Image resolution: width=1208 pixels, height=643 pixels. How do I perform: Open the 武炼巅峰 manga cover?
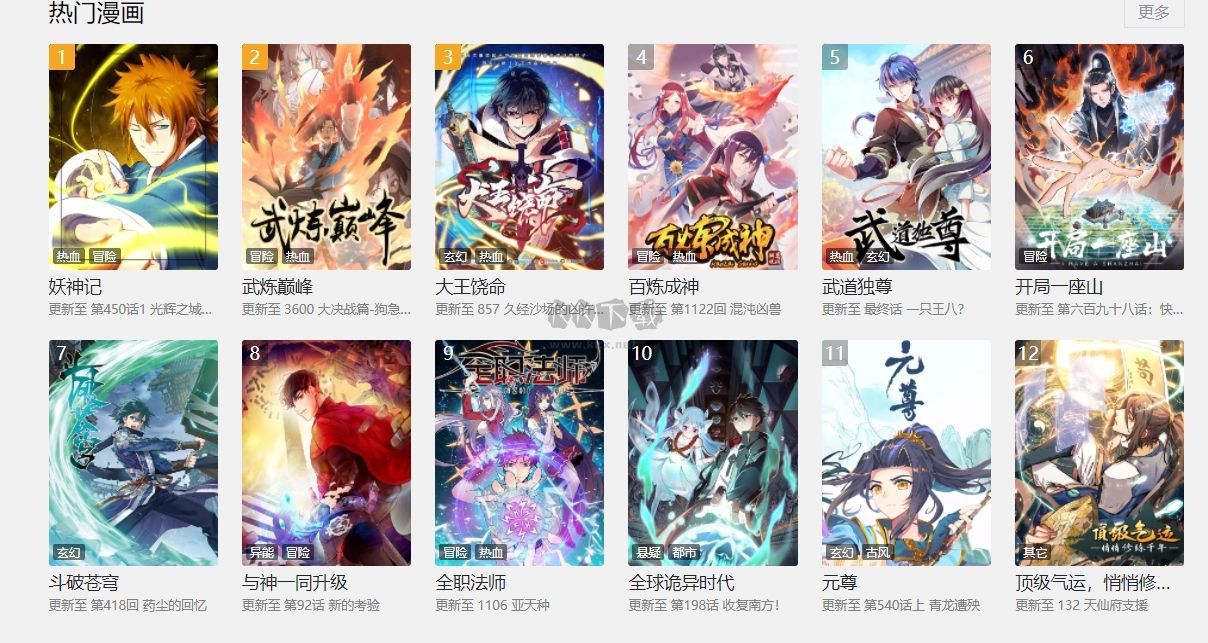[326, 157]
